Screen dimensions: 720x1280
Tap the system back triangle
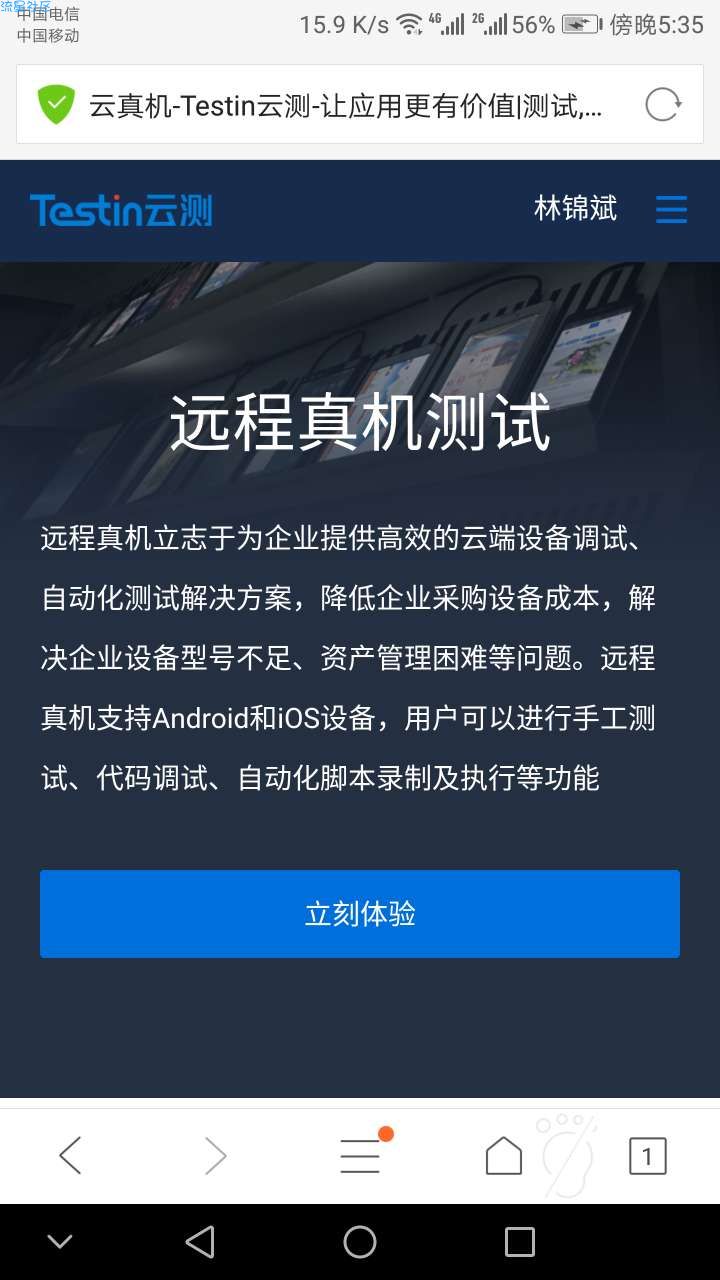[200, 1242]
